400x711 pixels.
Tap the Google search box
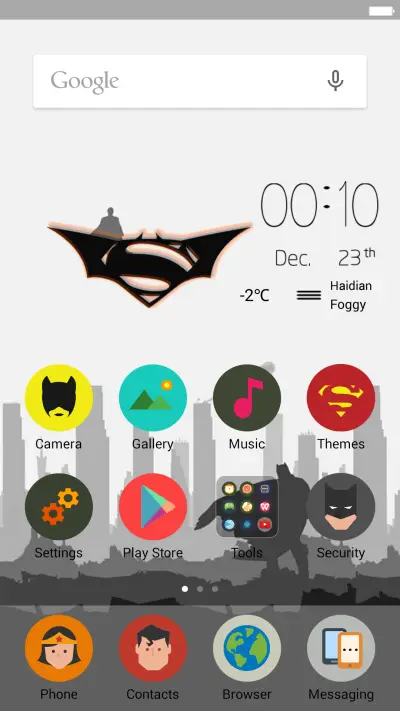(x=200, y=82)
